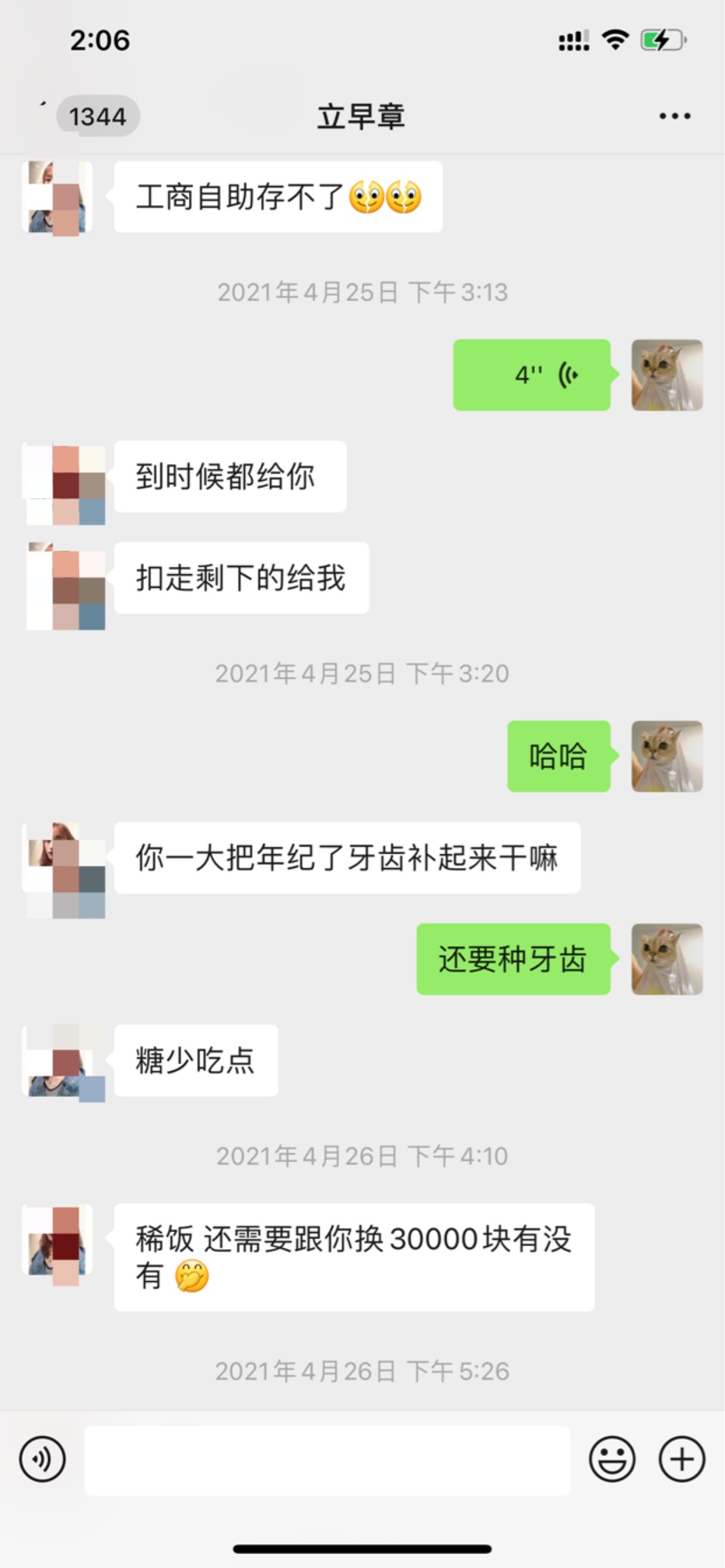
Task: Open own cat avatar beside 哈哈
Action: 667,756
